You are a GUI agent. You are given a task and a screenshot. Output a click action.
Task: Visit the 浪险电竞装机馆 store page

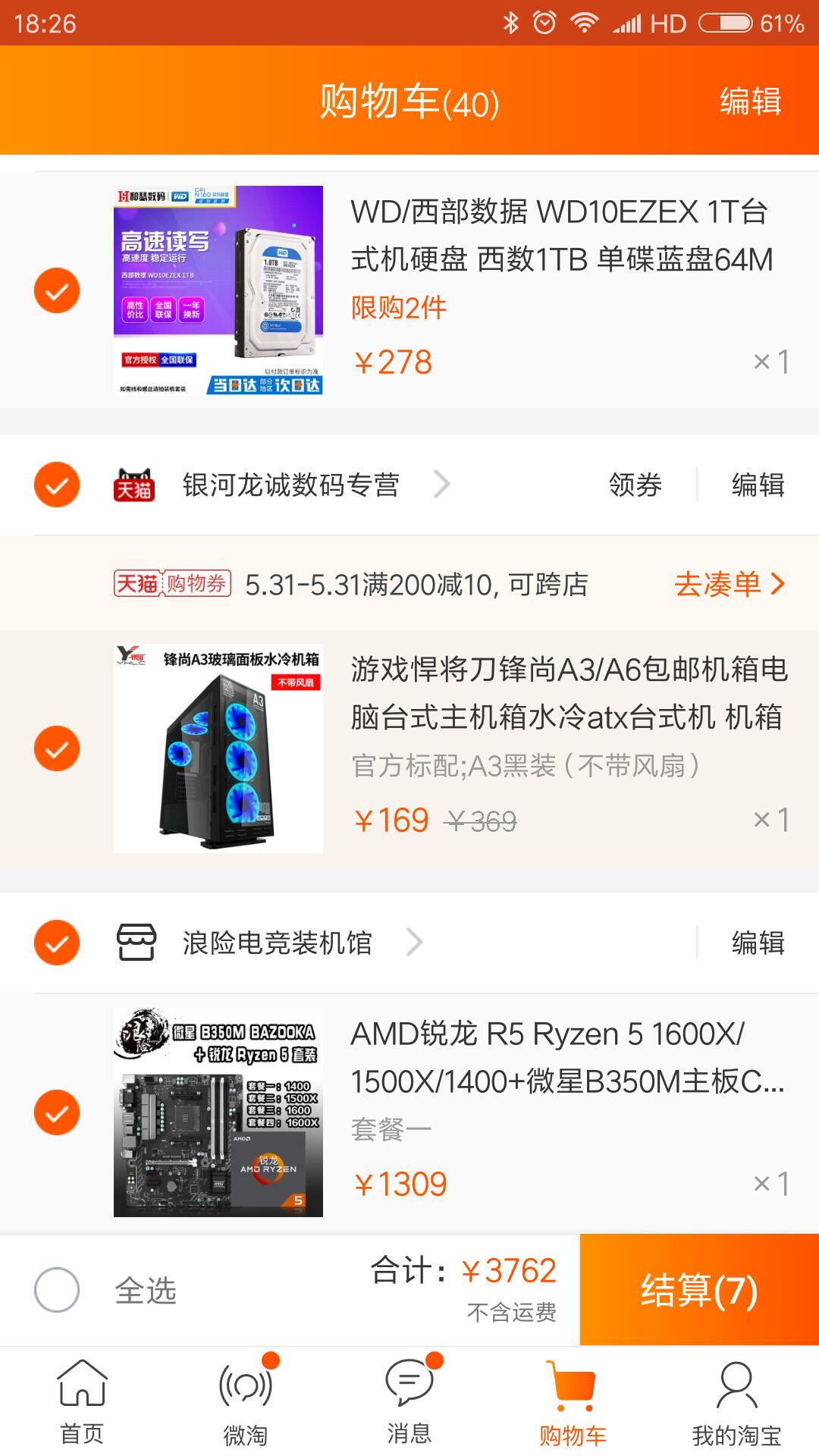click(278, 943)
